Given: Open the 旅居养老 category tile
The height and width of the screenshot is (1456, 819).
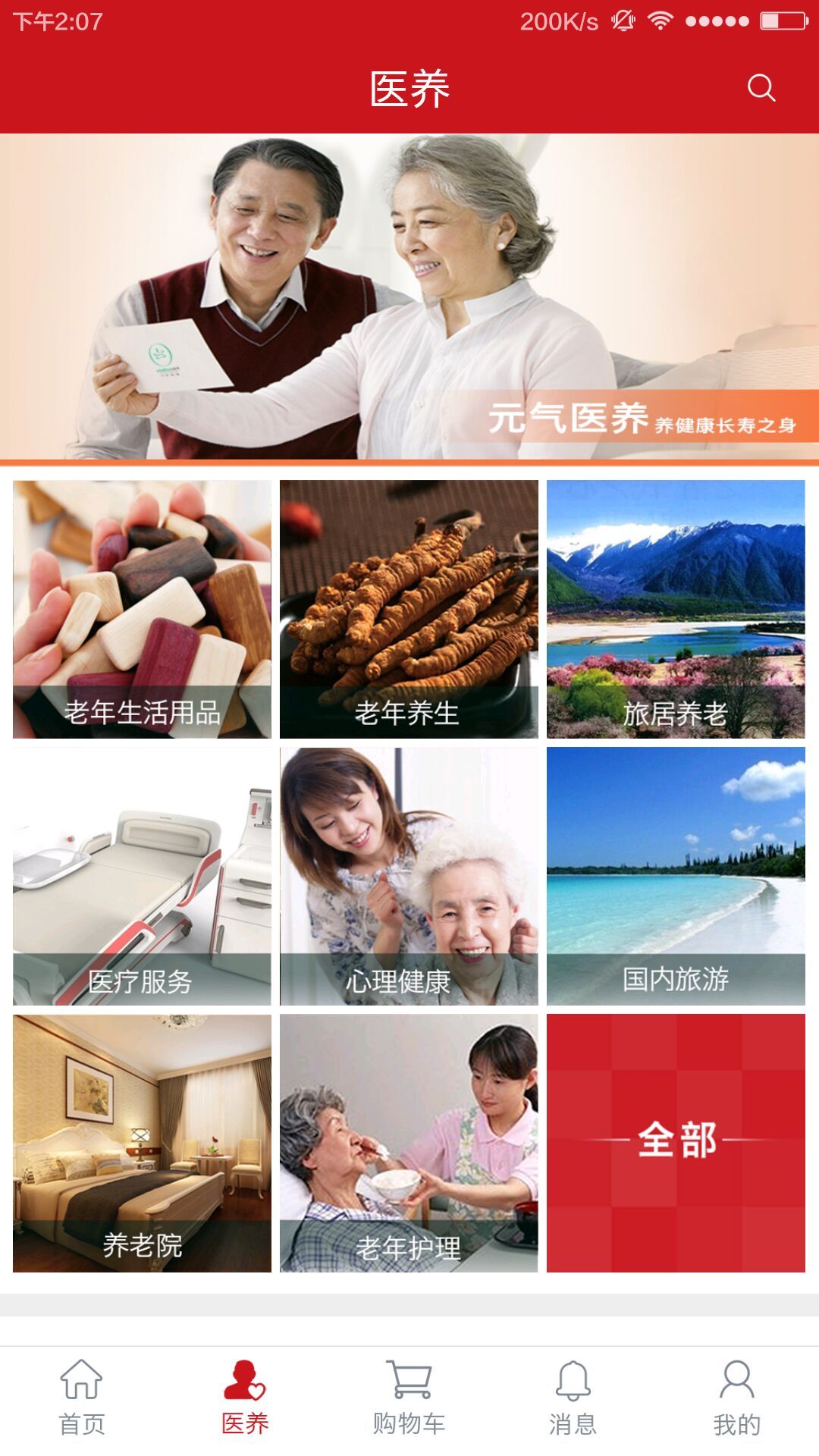Looking at the screenshot, I should pyautogui.click(x=676, y=609).
